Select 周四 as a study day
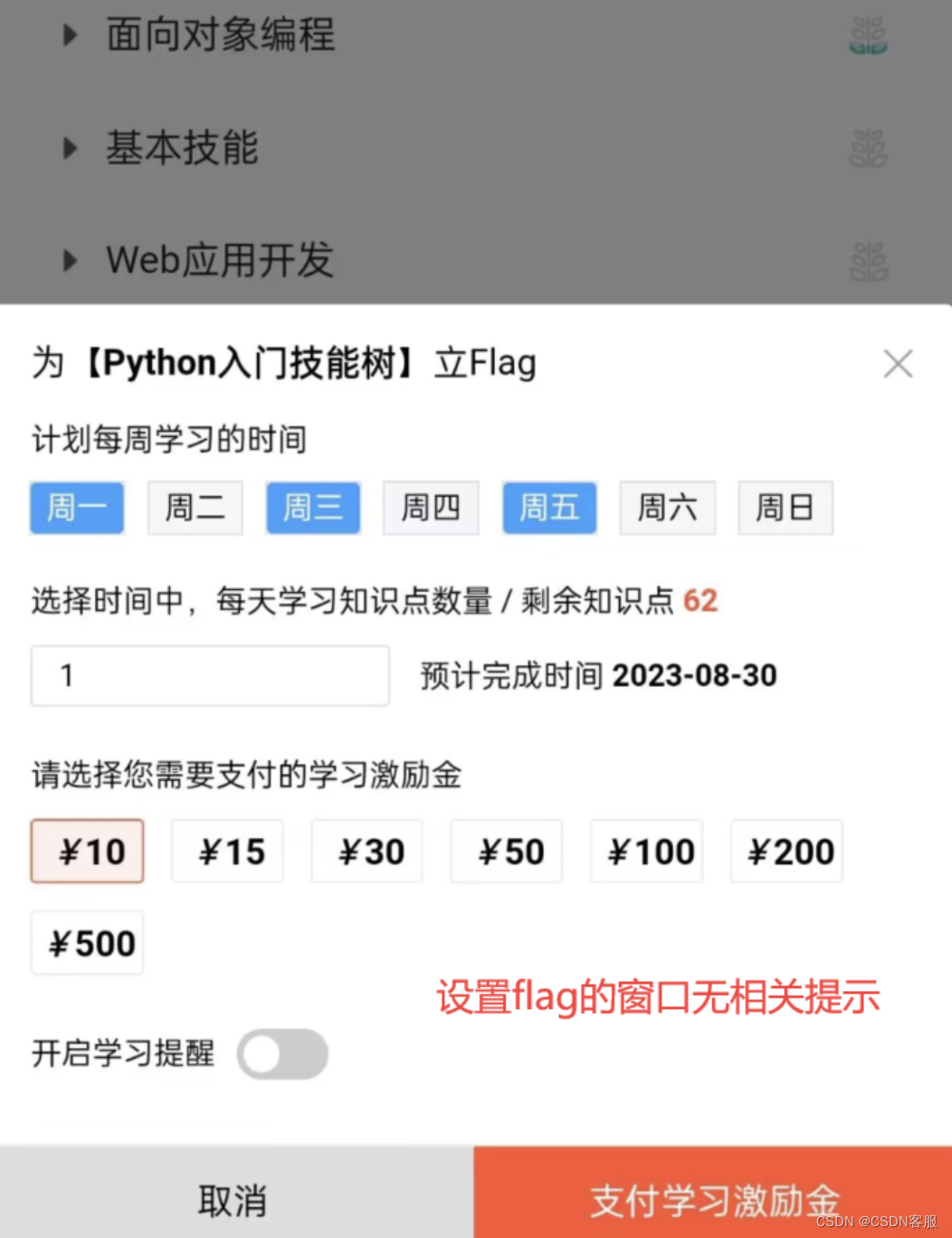Viewport: 952px width, 1238px height. [x=431, y=508]
